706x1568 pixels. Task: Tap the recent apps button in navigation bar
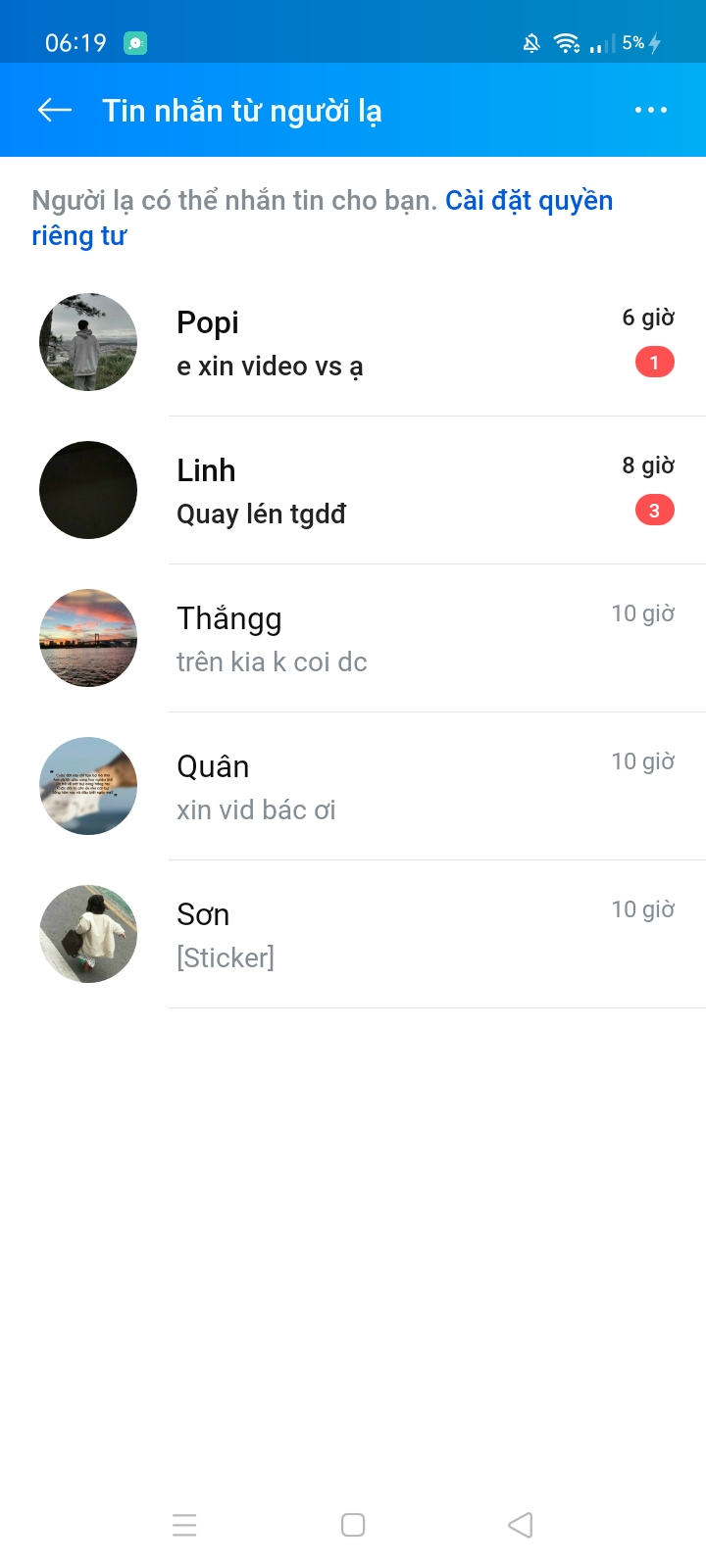click(184, 1525)
